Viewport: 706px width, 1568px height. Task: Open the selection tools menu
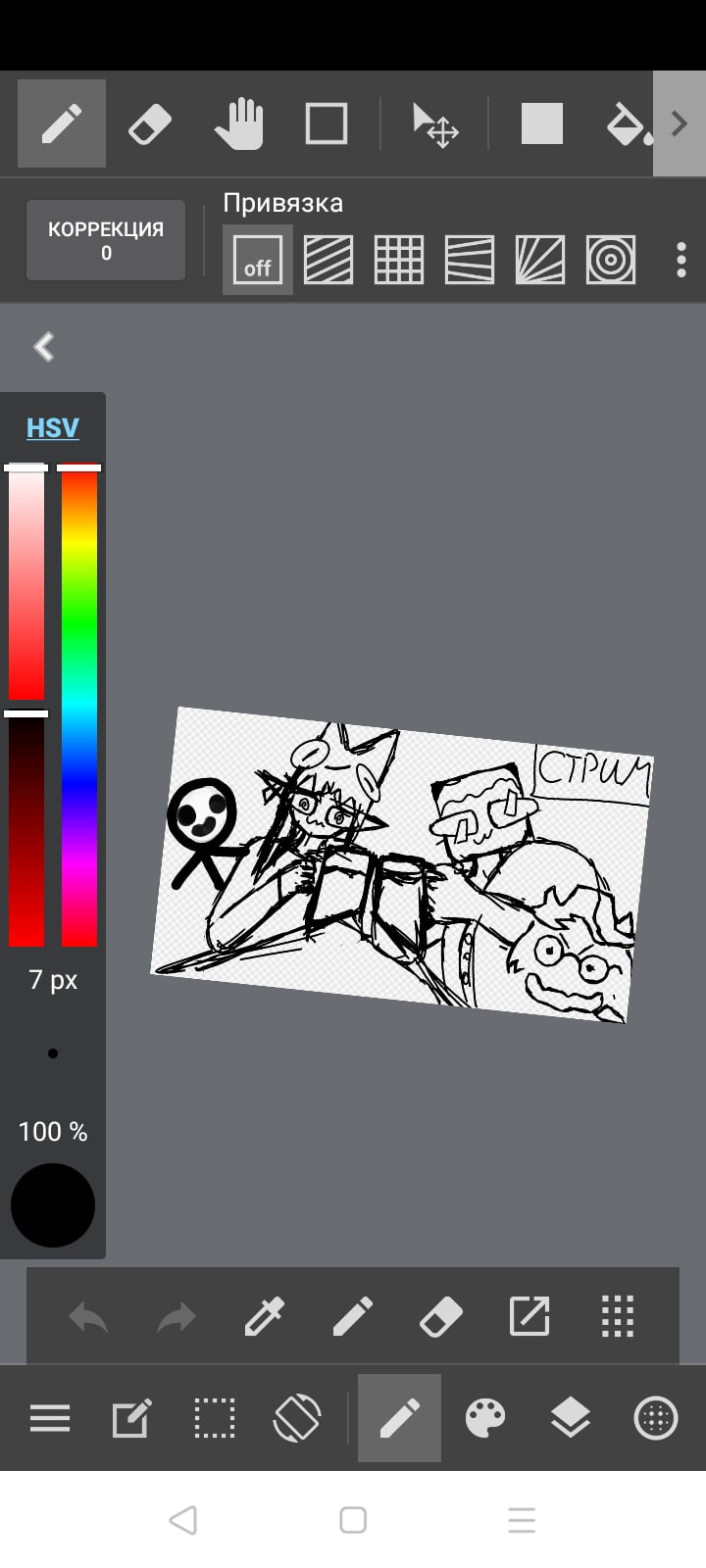[214, 1418]
